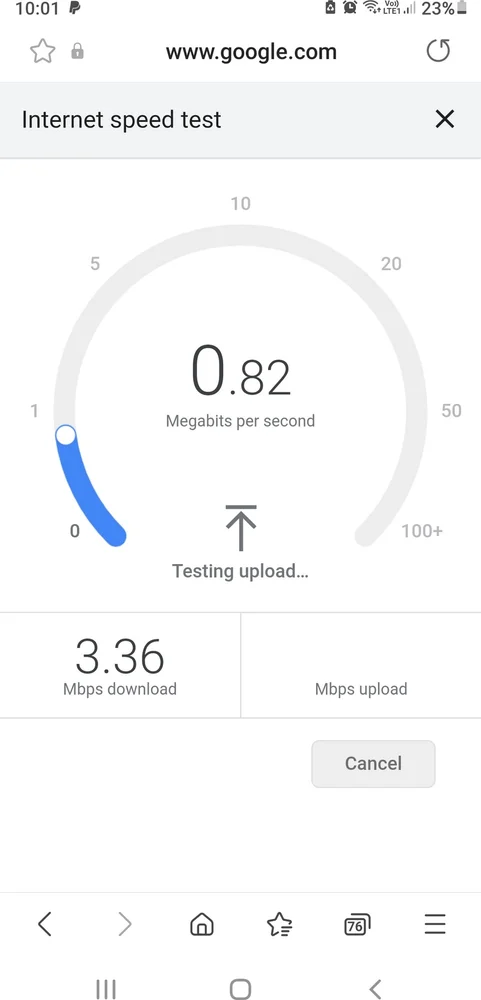
Task: Open the browser menu
Action: 435,923
